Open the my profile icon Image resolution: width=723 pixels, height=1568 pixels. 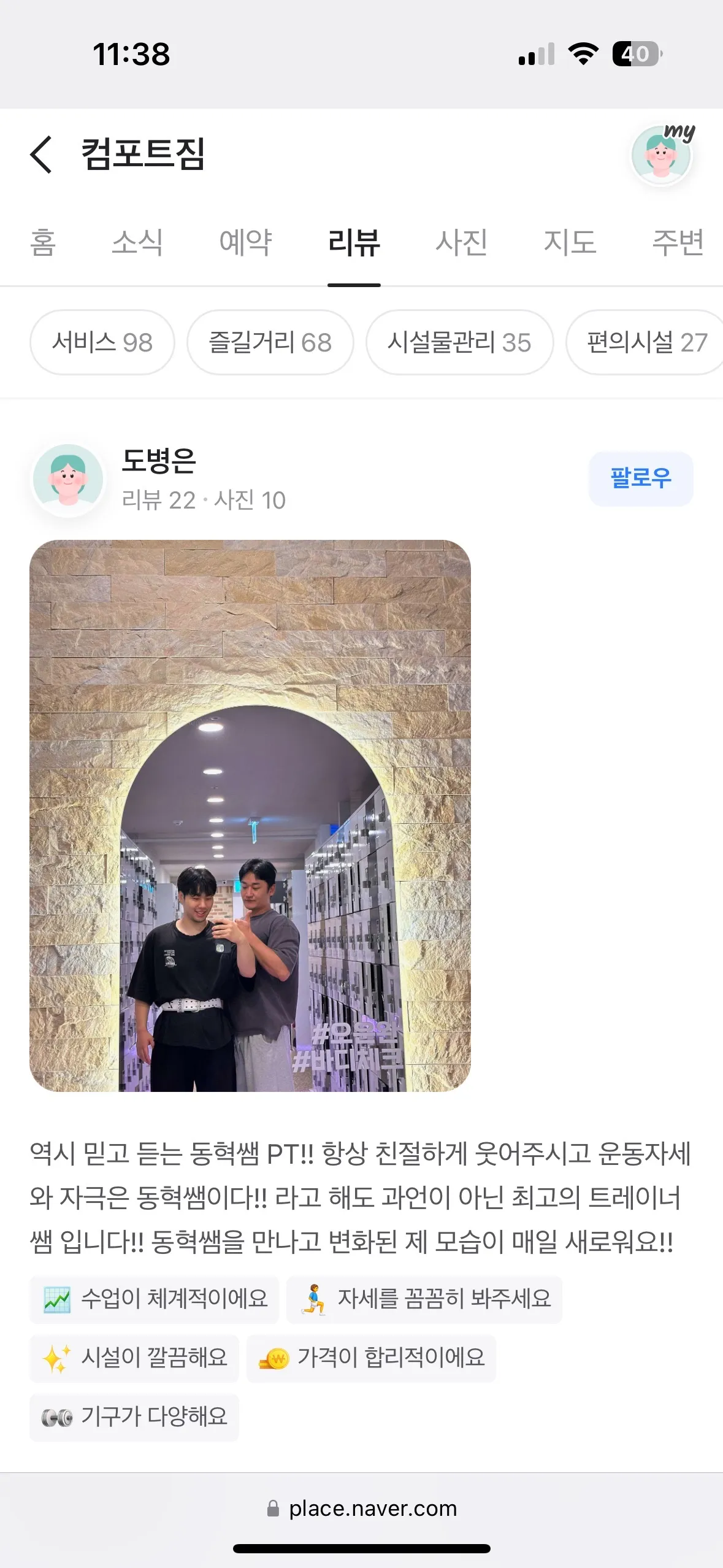click(662, 155)
